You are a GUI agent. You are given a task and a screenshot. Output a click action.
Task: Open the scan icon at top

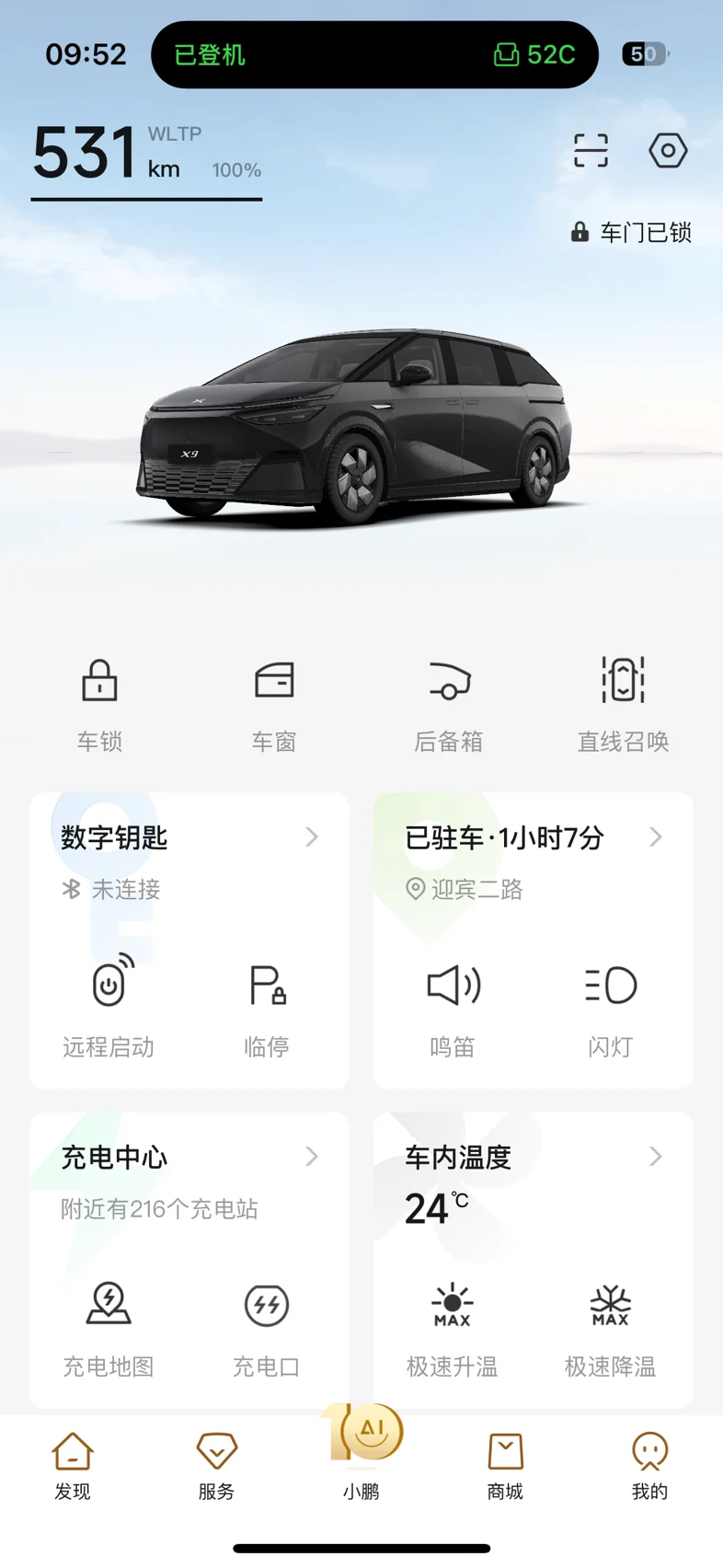(x=591, y=150)
